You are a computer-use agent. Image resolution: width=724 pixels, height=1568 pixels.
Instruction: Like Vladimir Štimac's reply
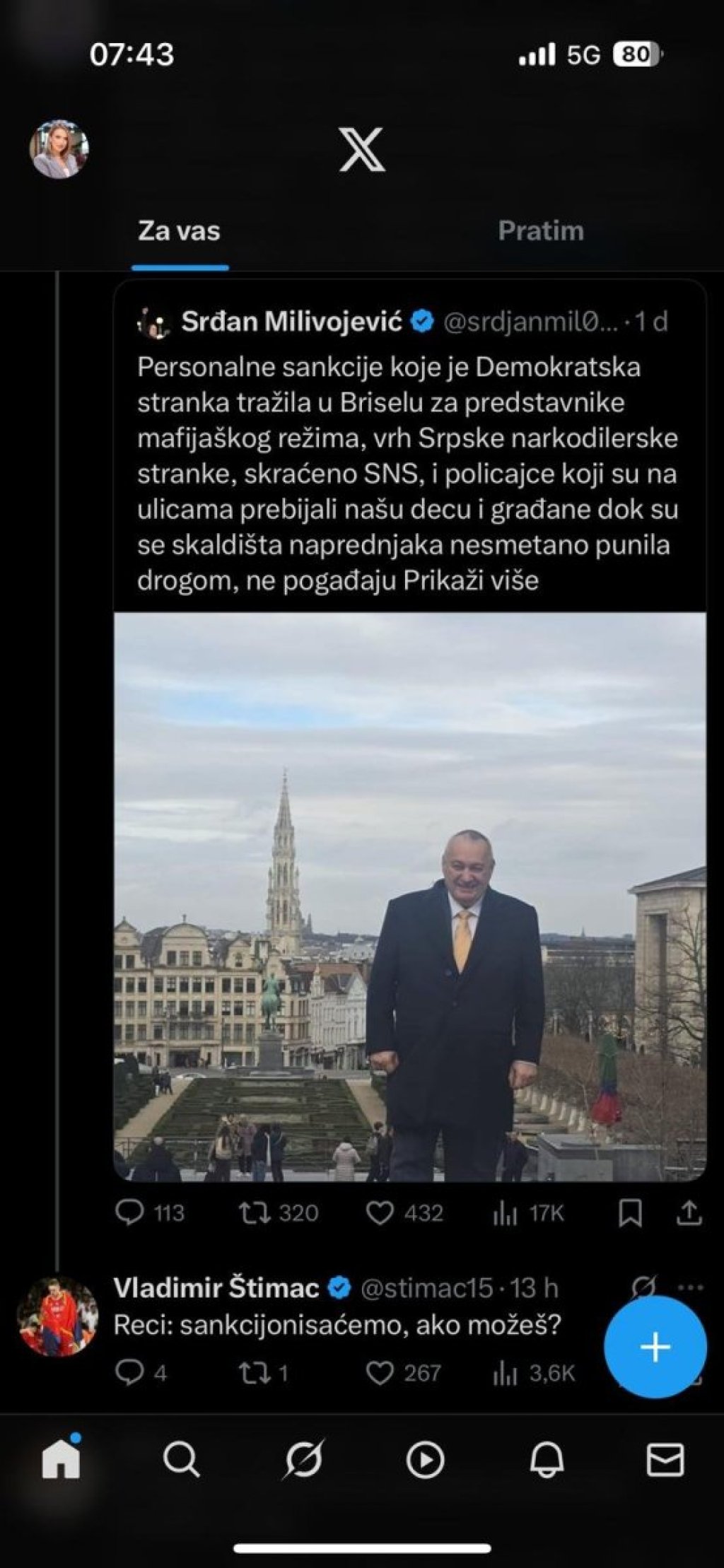(x=380, y=1373)
